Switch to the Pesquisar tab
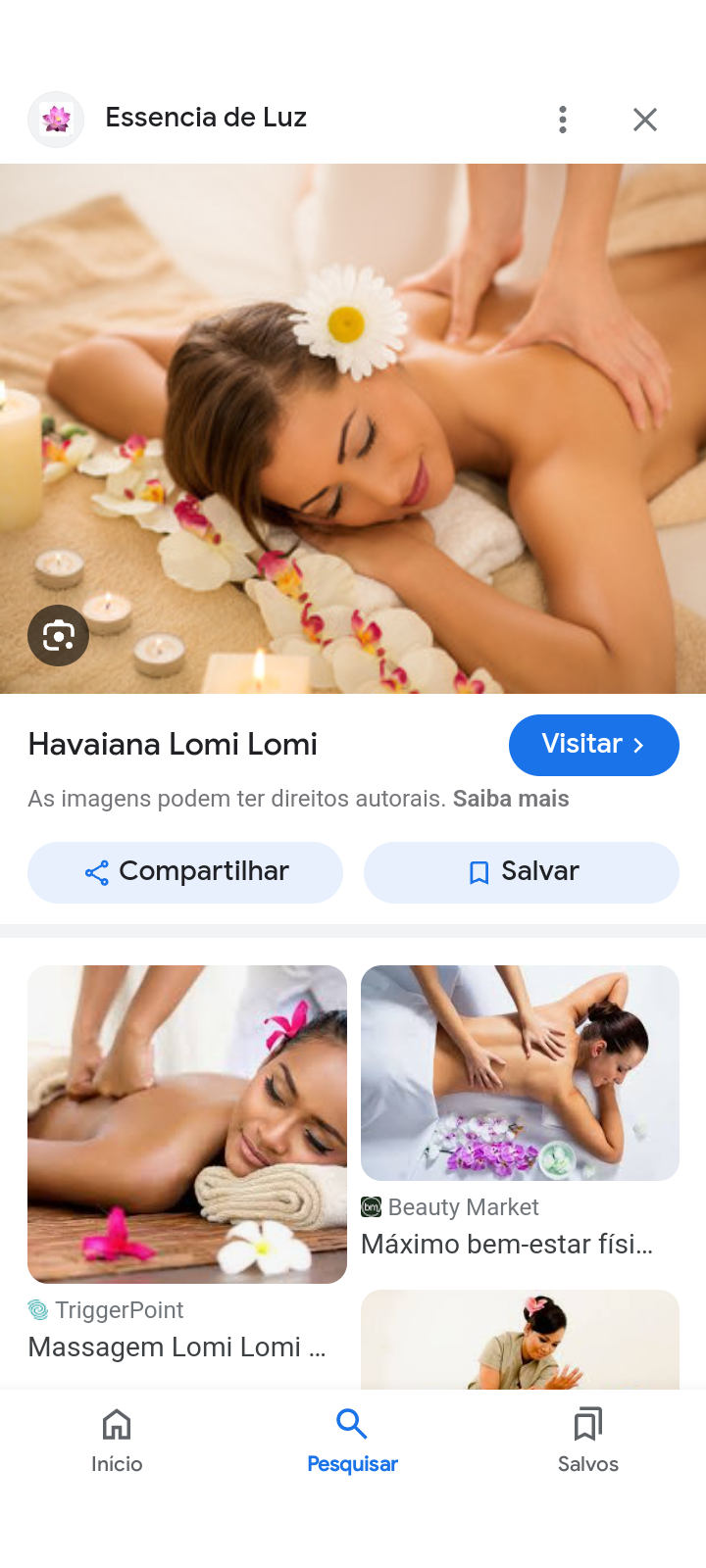706x1568 pixels. (352, 1439)
